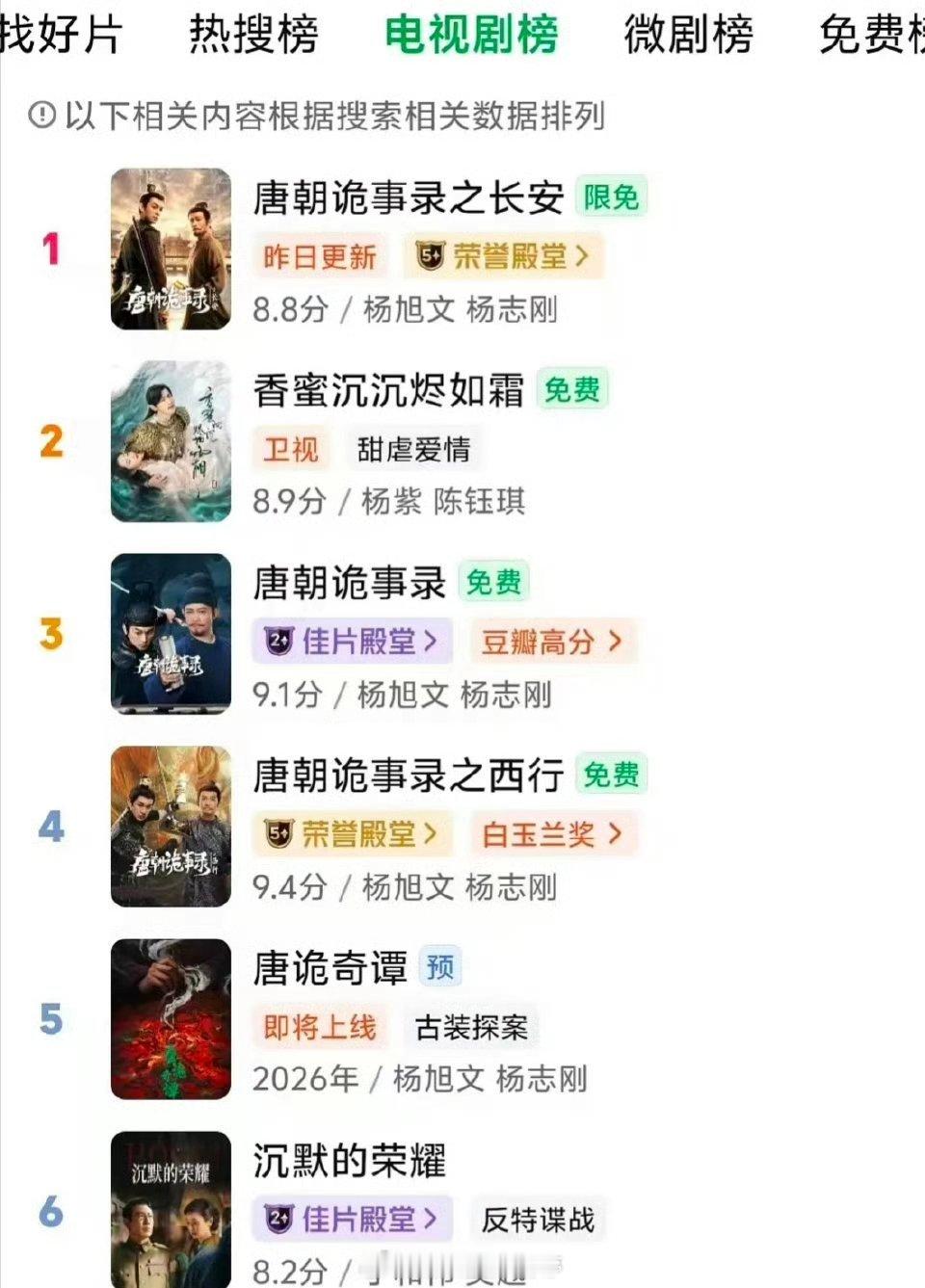Click the 荣誉殿堂 badge on 唐朝诡事录之西行
925x1288 pixels.
pos(355,834)
